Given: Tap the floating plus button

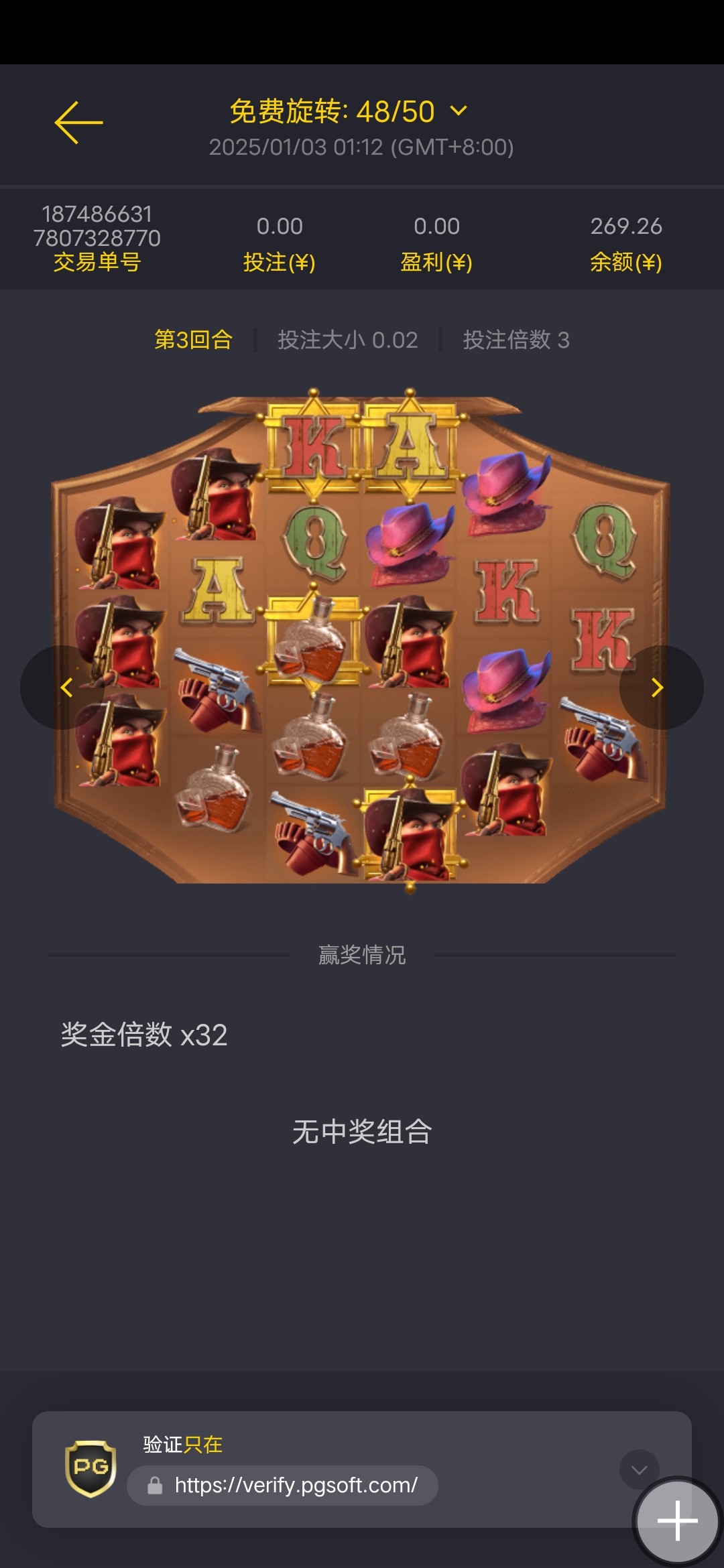Looking at the screenshot, I should (677, 1521).
